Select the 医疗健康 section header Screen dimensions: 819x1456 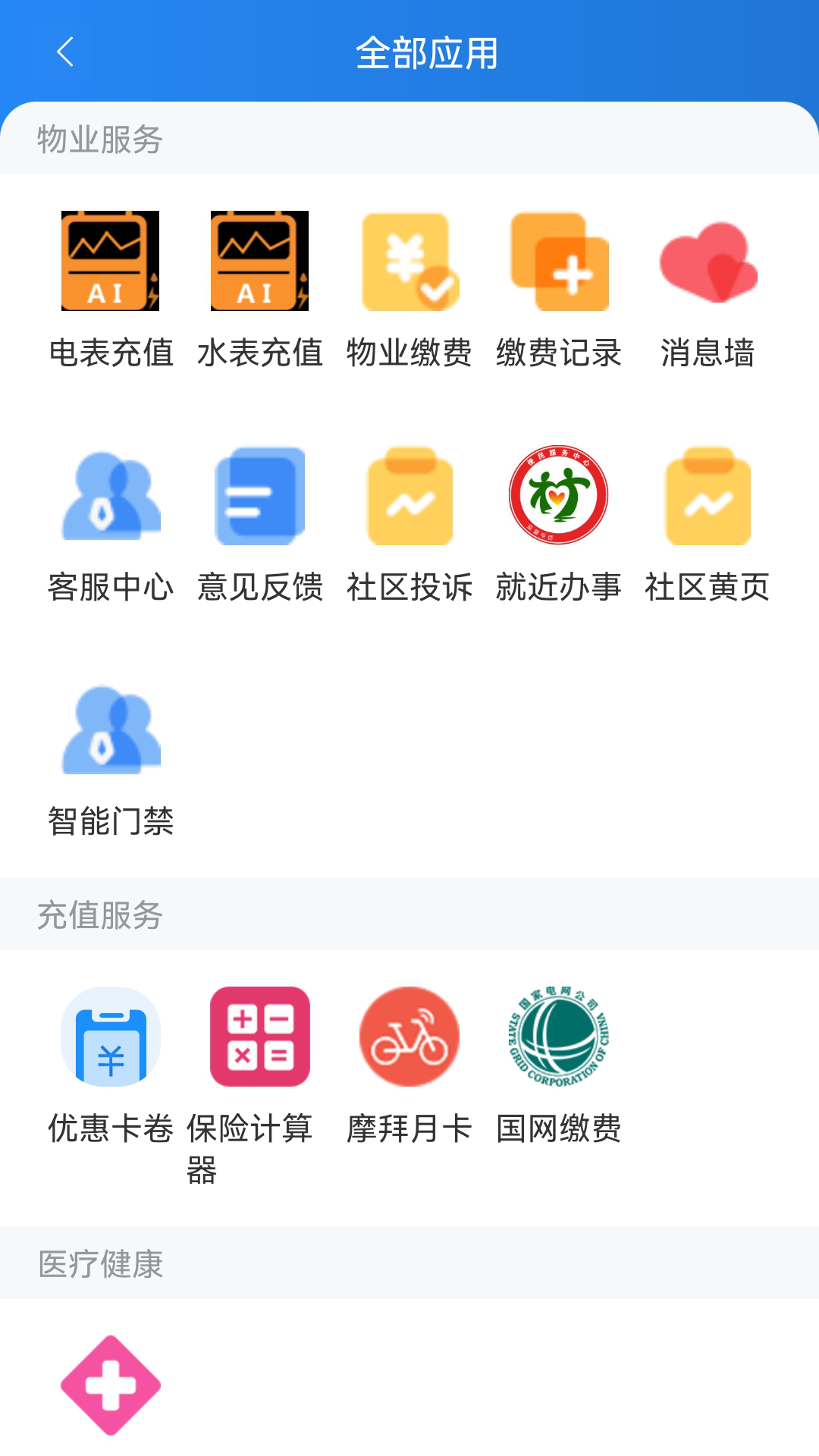click(99, 1263)
